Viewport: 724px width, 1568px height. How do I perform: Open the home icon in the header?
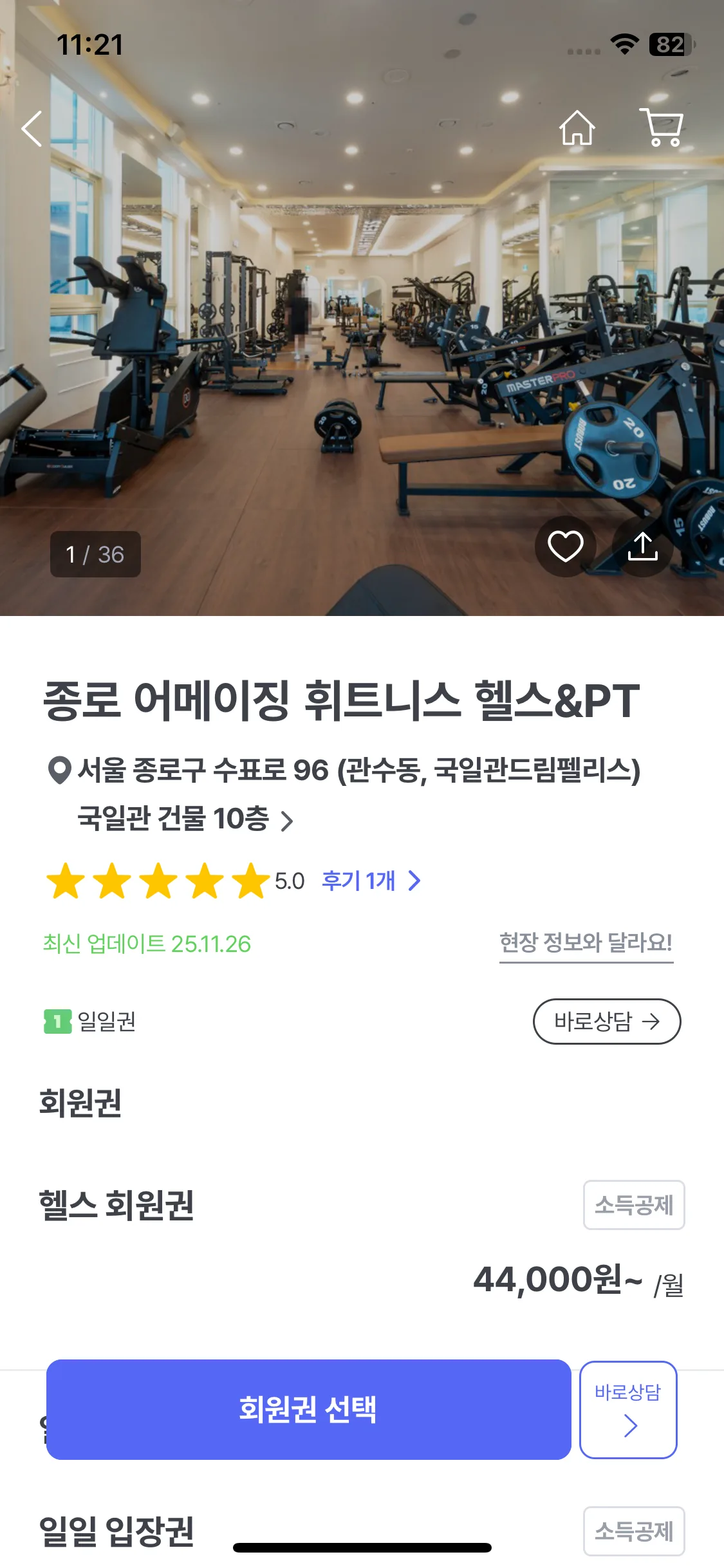coord(577,127)
